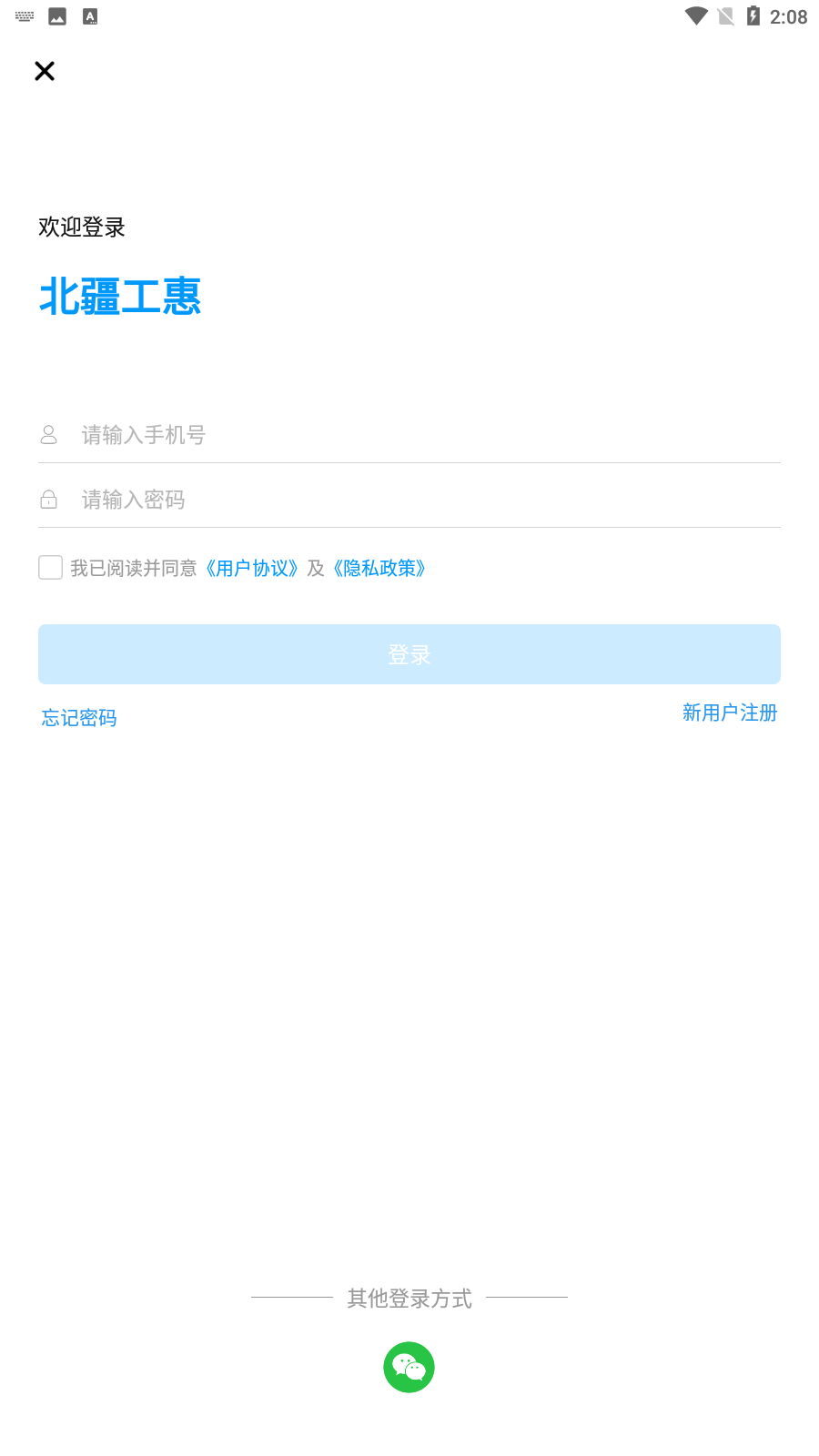Close the login screen

45,71
